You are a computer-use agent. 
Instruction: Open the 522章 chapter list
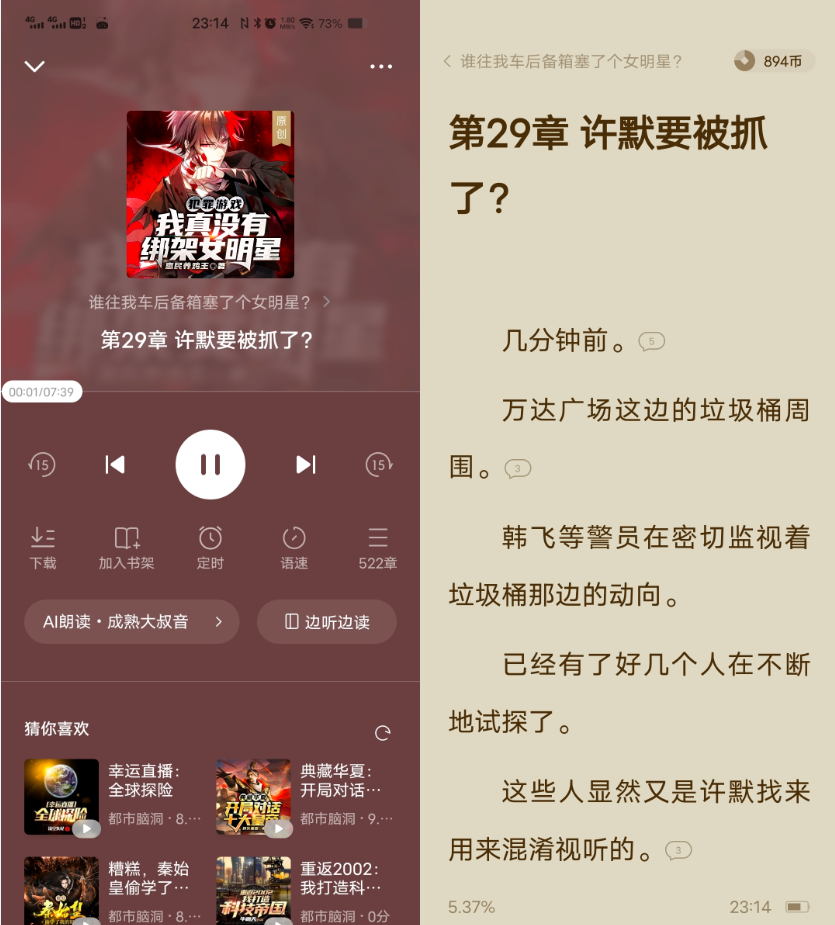click(378, 548)
